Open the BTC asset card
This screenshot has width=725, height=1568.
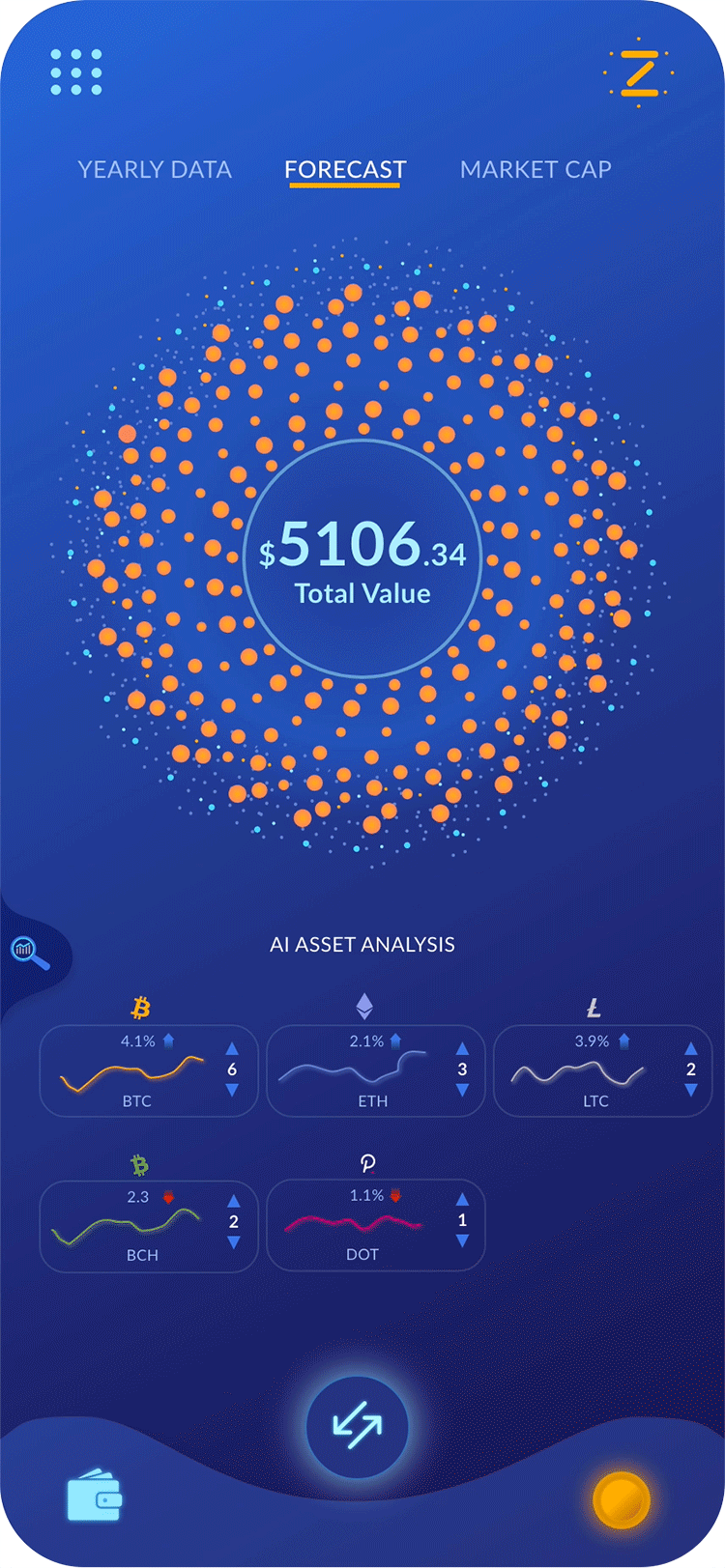[x=133, y=1072]
